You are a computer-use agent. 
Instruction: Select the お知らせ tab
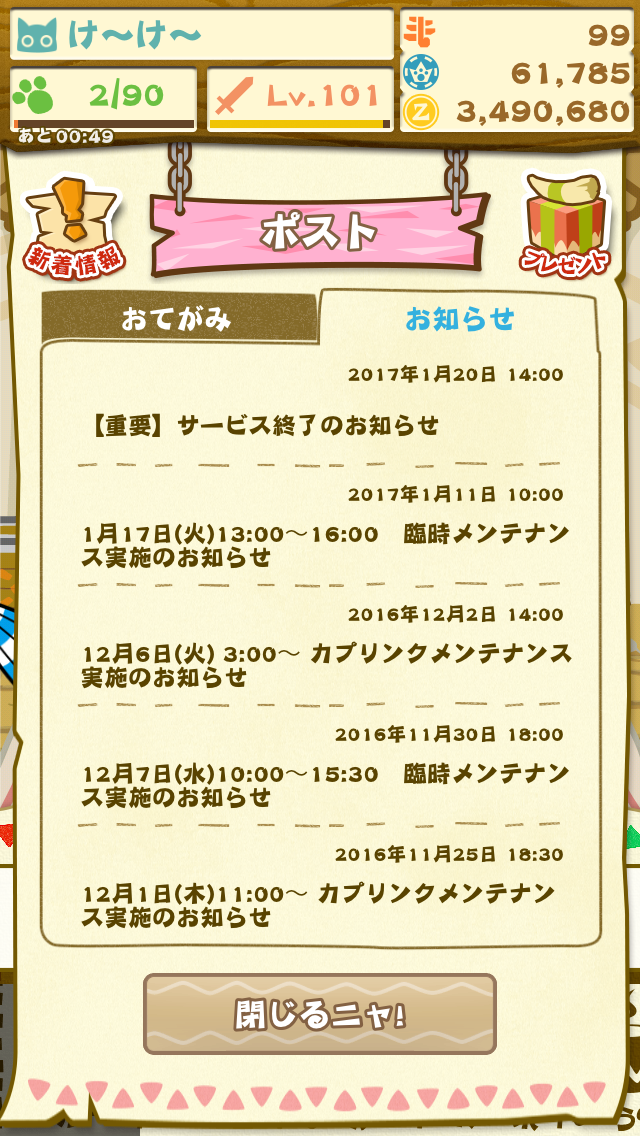click(459, 319)
